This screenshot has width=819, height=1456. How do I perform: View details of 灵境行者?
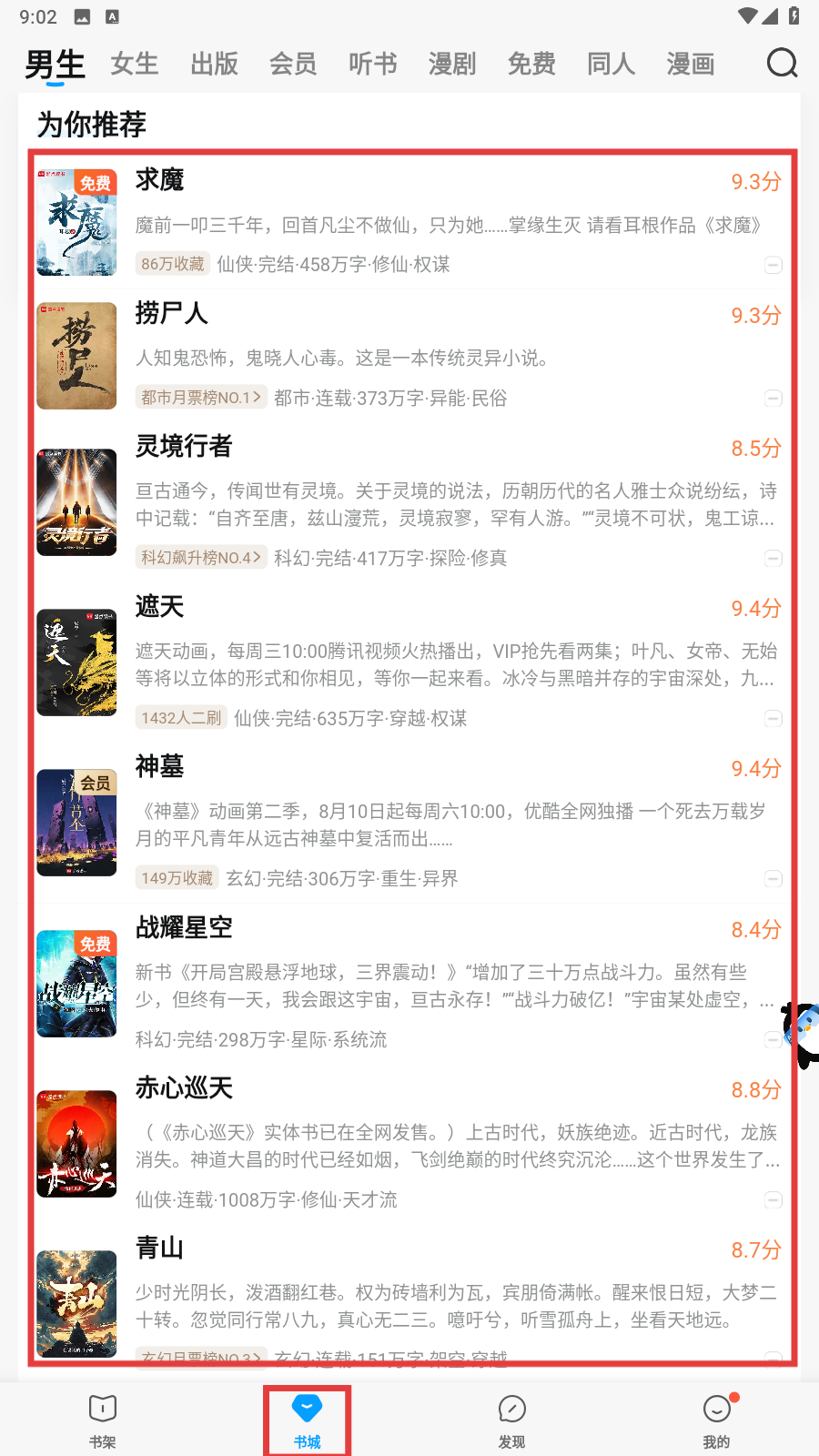point(184,447)
